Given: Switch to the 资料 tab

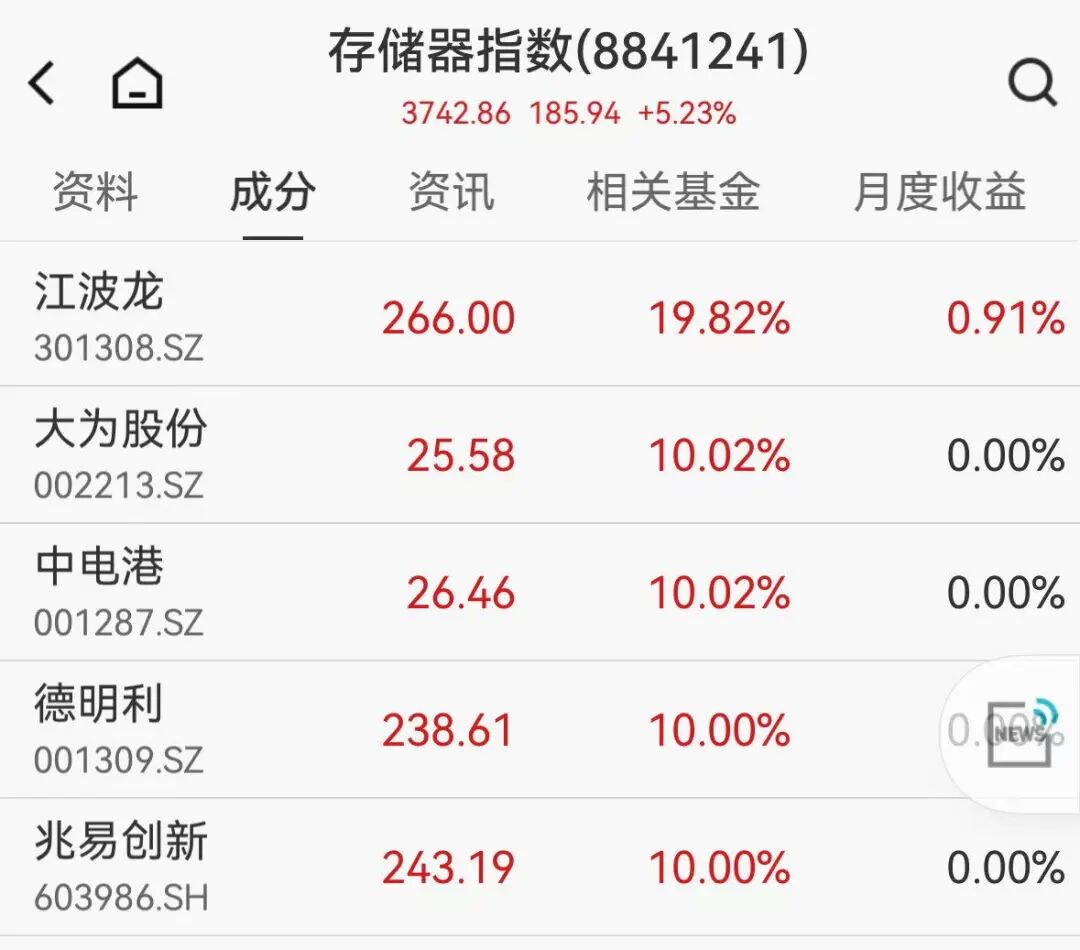Looking at the screenshot, I should tap(95, 192).
